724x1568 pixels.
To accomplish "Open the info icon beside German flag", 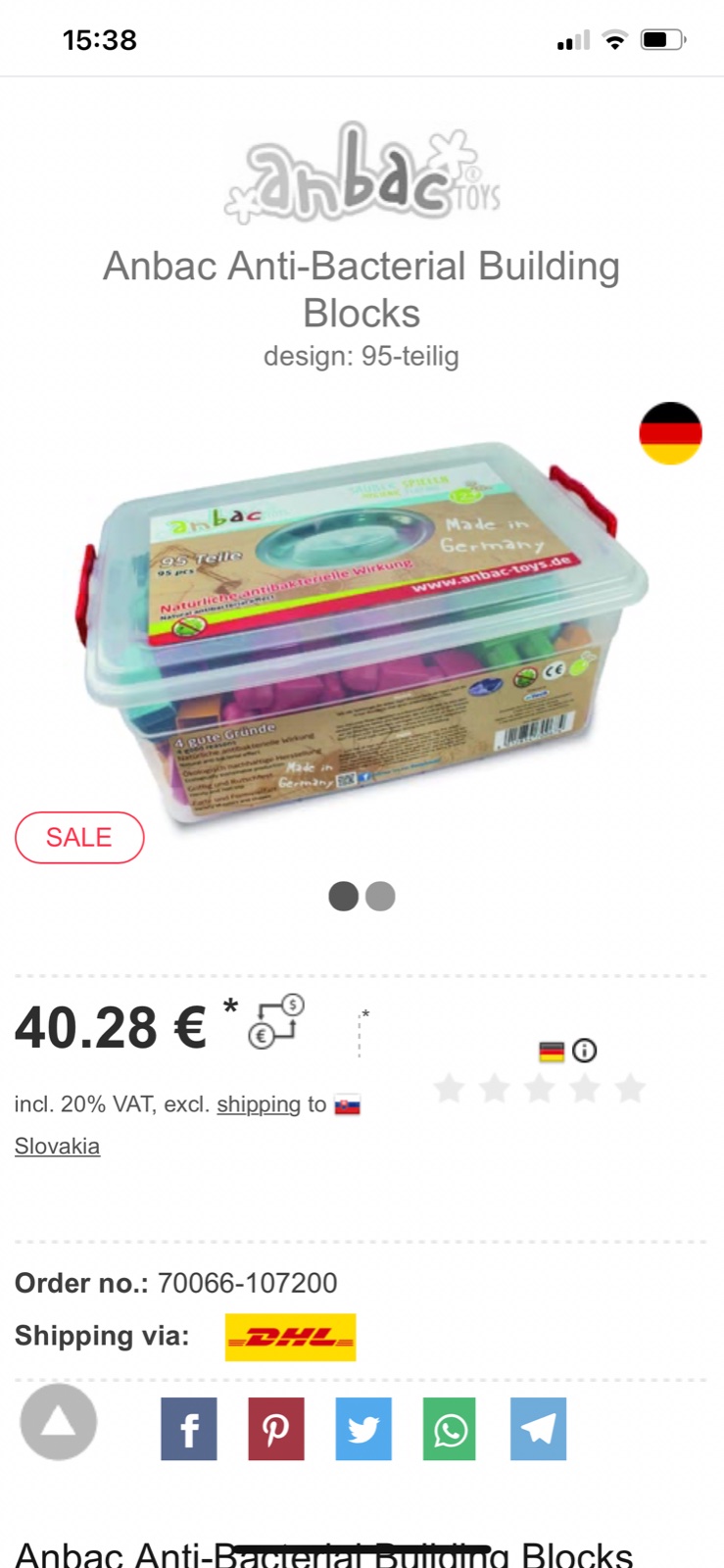I will pos(585,1051).
